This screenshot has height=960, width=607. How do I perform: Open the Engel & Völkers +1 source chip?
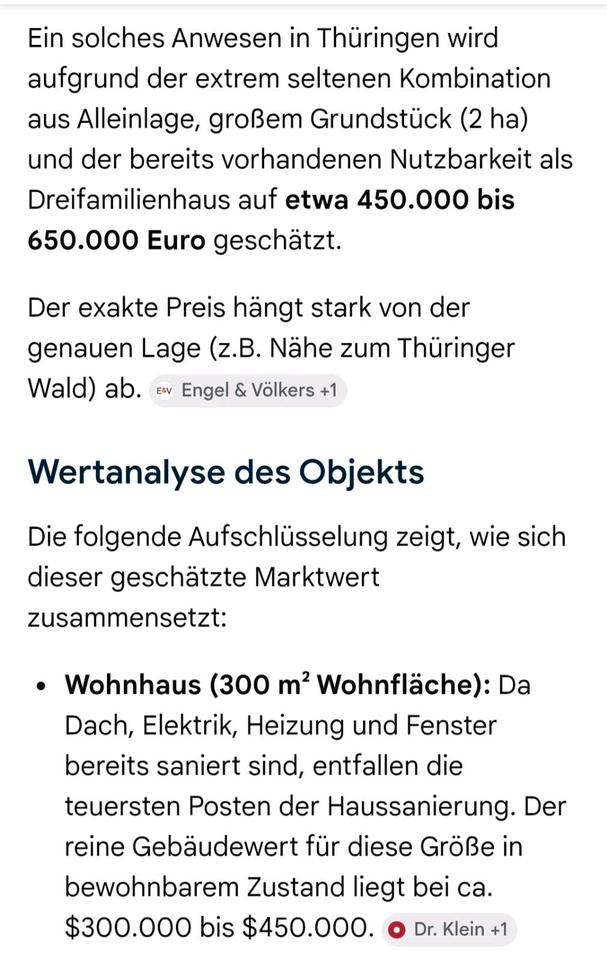248,390
